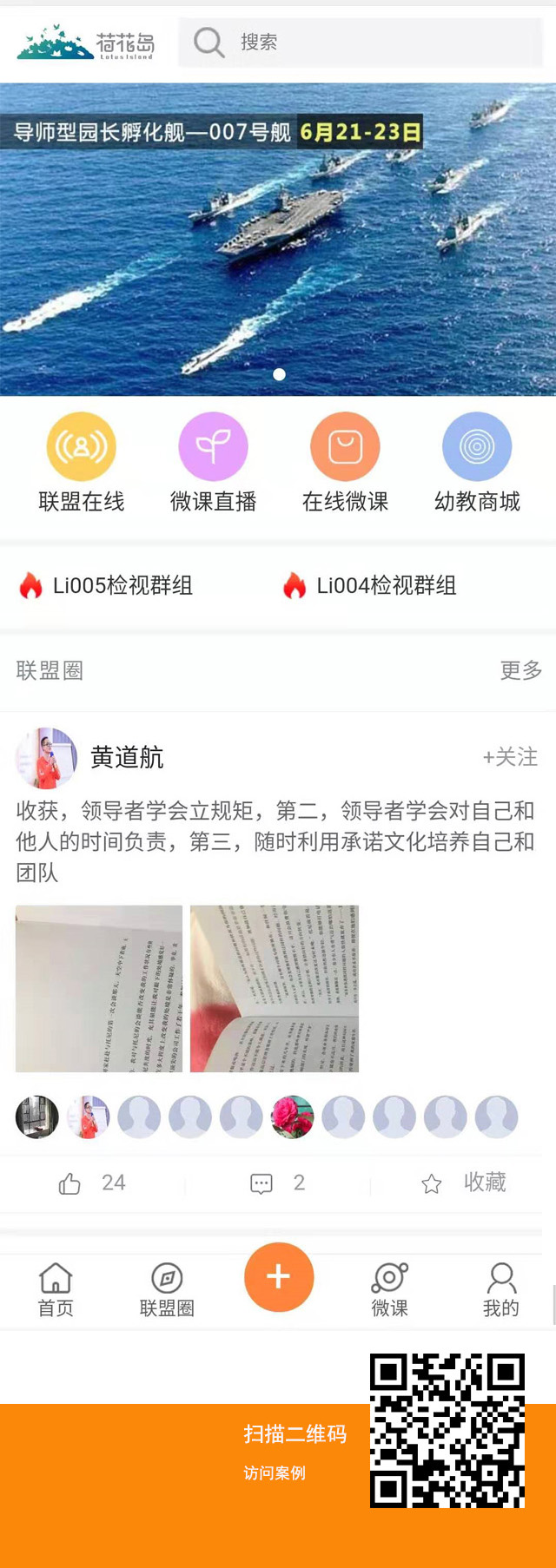
Task: Open first photo in 黄道航's post
Action: click(99, 988)
